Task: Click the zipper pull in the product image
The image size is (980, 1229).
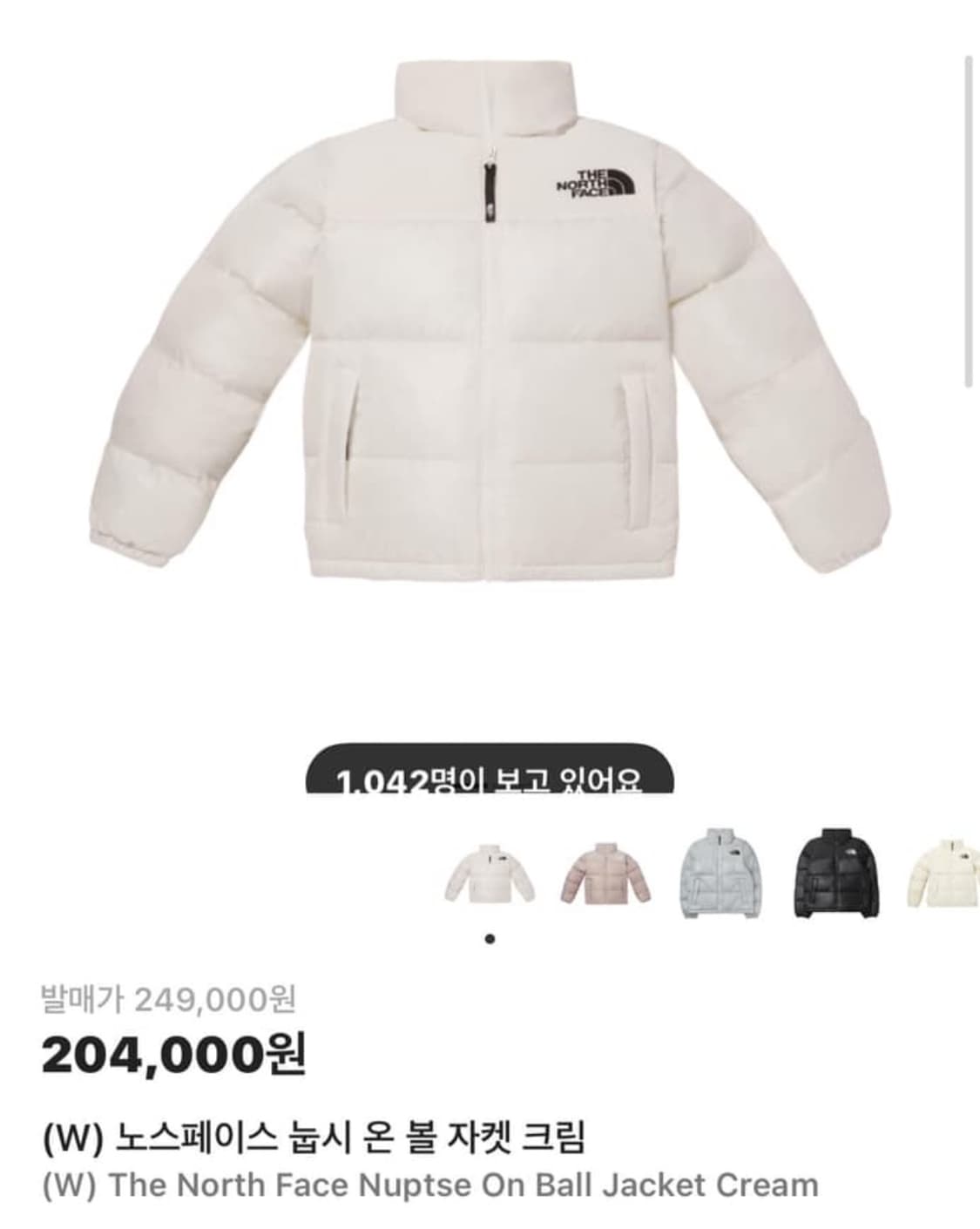Action: click(490, 185)
